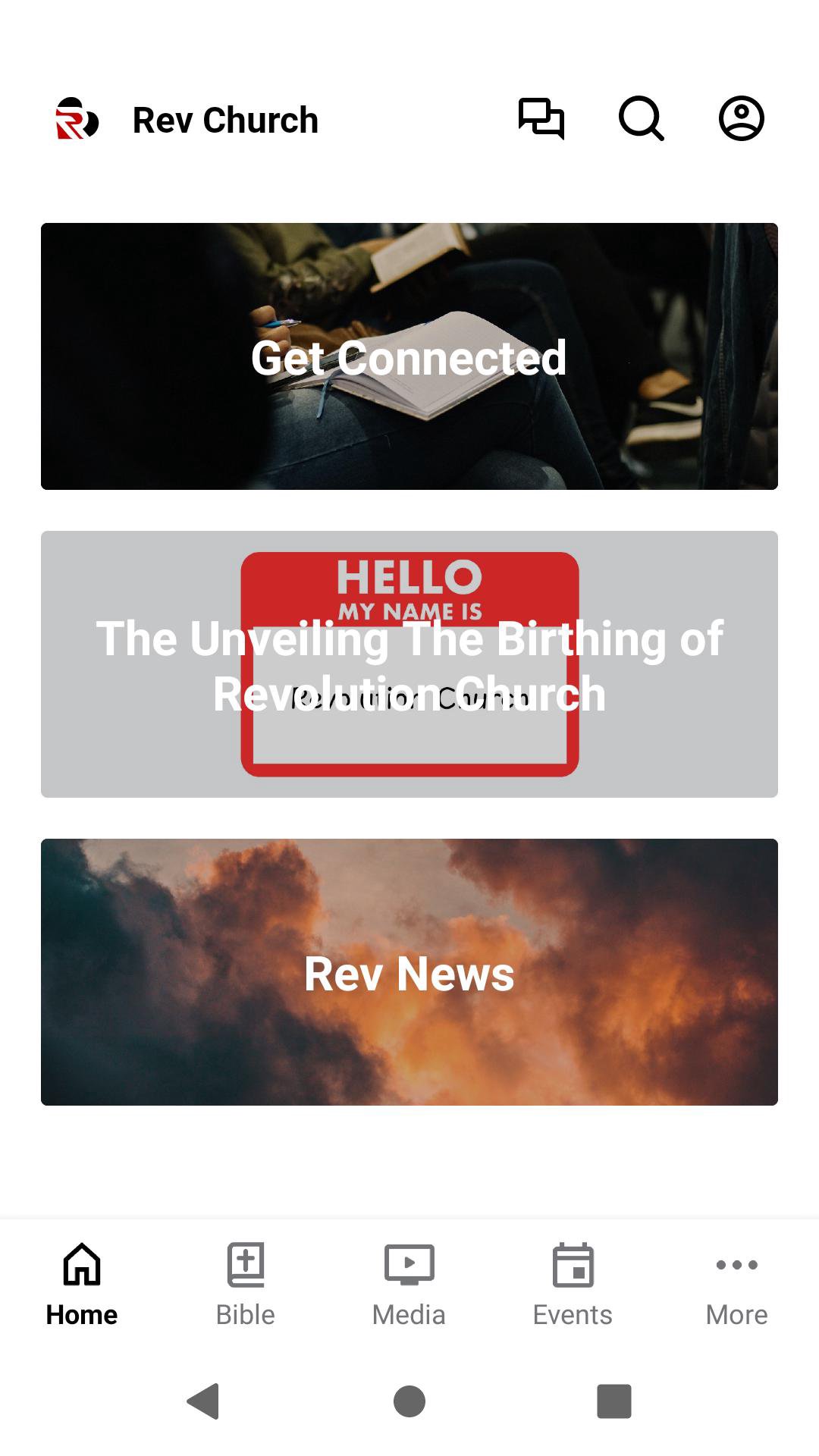Open the Rev News card
The width and height of the screenshot is (819, 1456).
409,972
